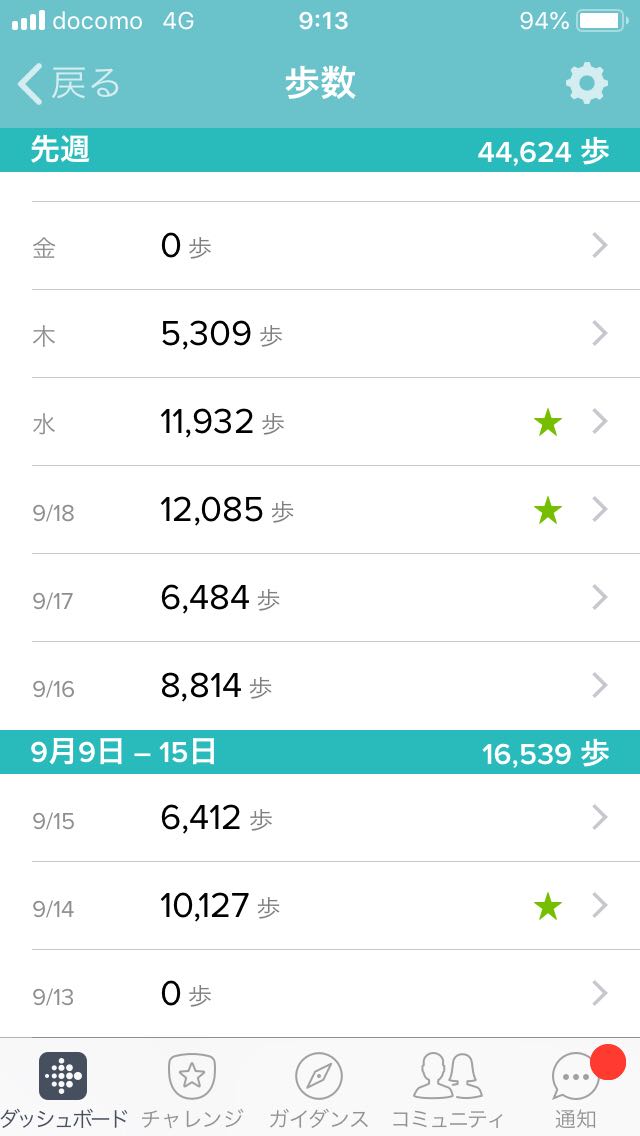Open the settings gear icon

point(586,83)
